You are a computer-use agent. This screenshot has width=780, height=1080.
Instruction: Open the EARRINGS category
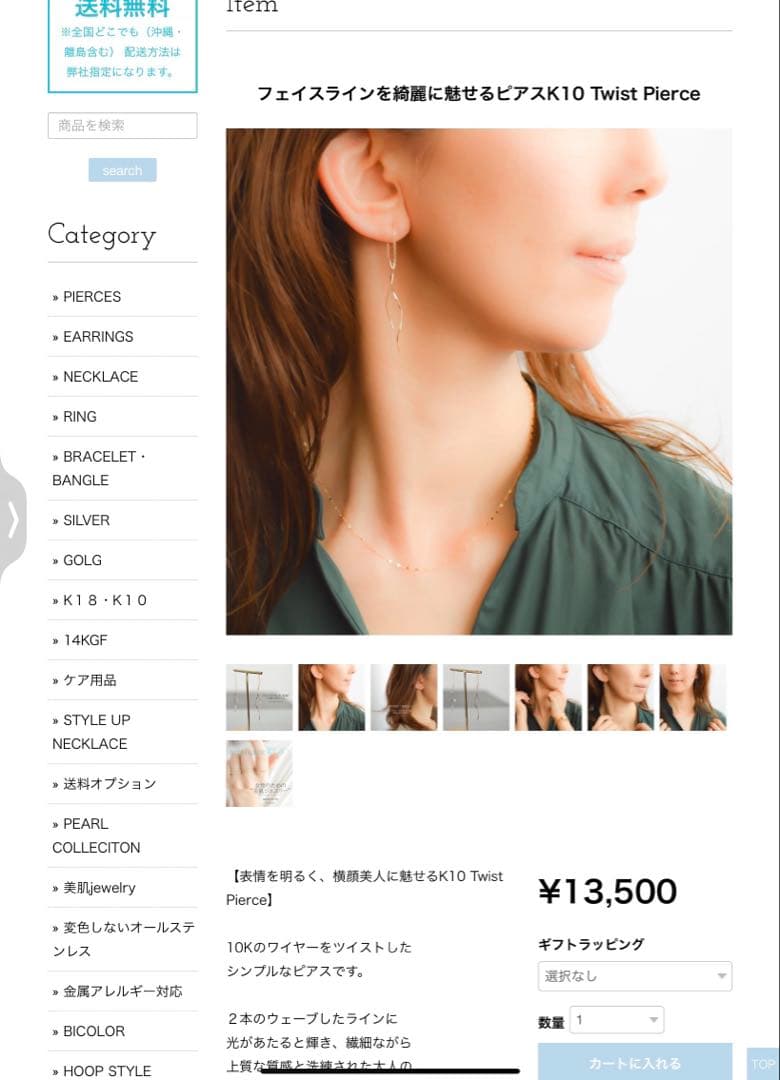pyautogui.click(x=95, y=336)
